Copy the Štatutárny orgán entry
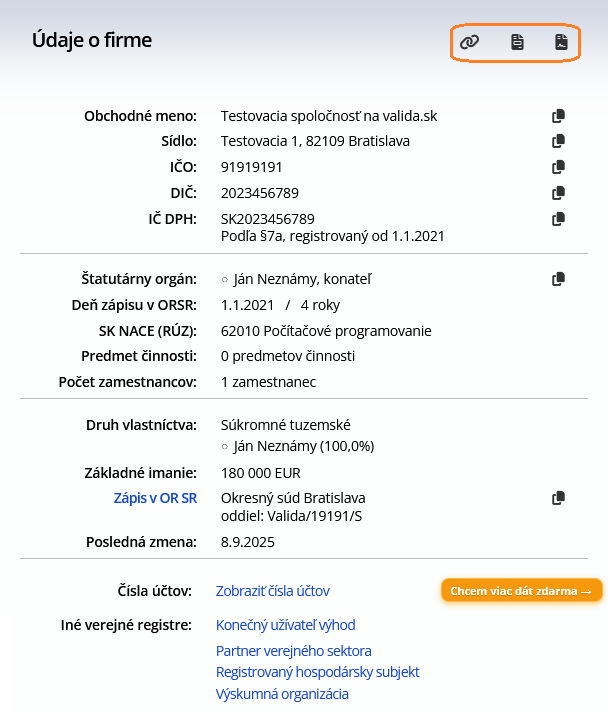This screenshot has width=608, height=716. pos(559,279)
